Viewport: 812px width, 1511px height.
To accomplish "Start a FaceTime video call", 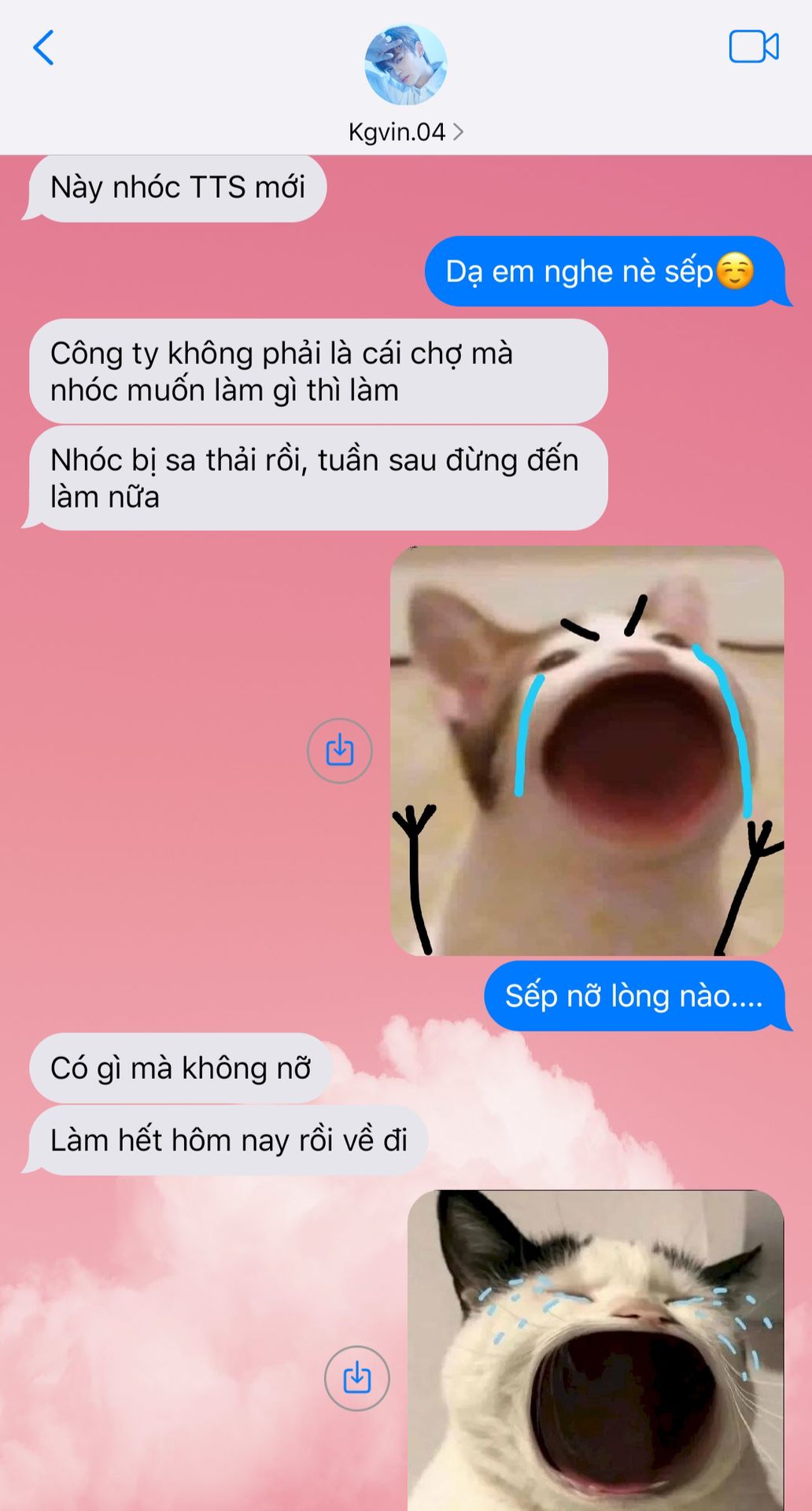I will click(754, 46).
